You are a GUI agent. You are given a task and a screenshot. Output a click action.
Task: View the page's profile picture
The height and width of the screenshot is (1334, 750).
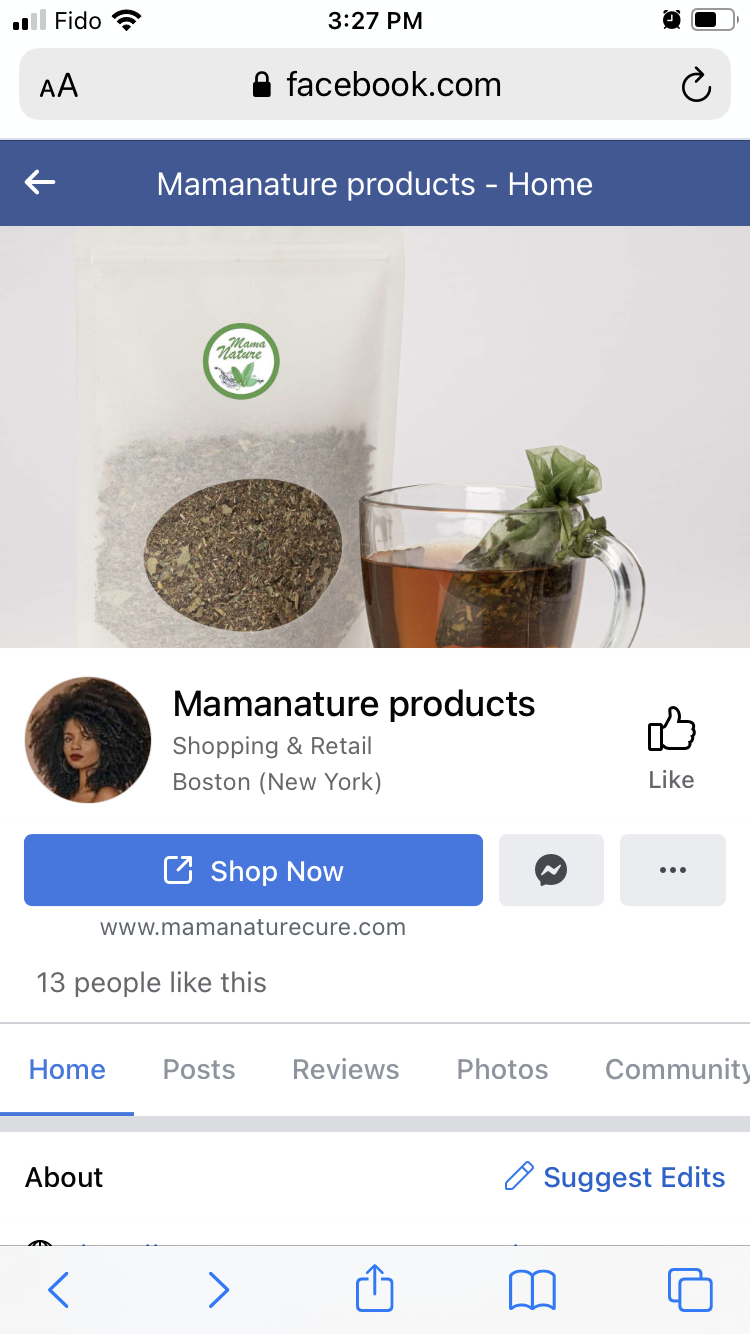point(88,740)
